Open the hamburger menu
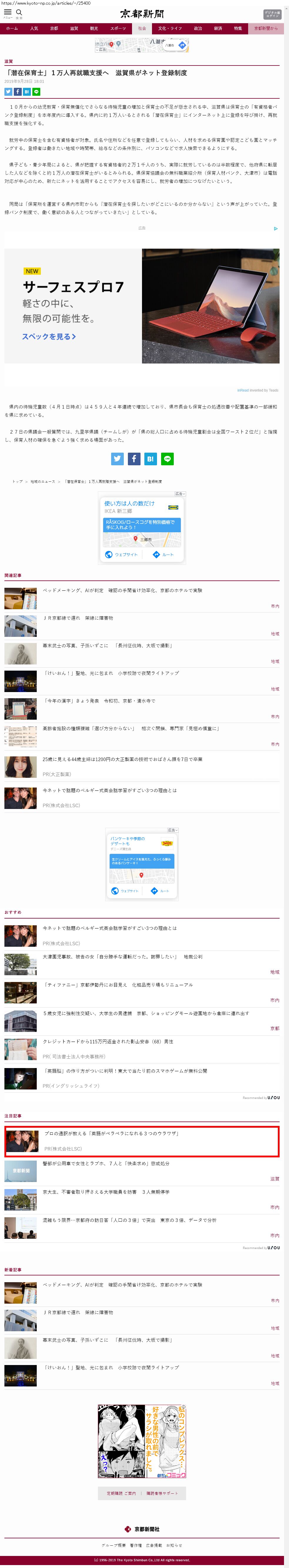Viewport: 289px width, 1568px height. tap(7, 12)
